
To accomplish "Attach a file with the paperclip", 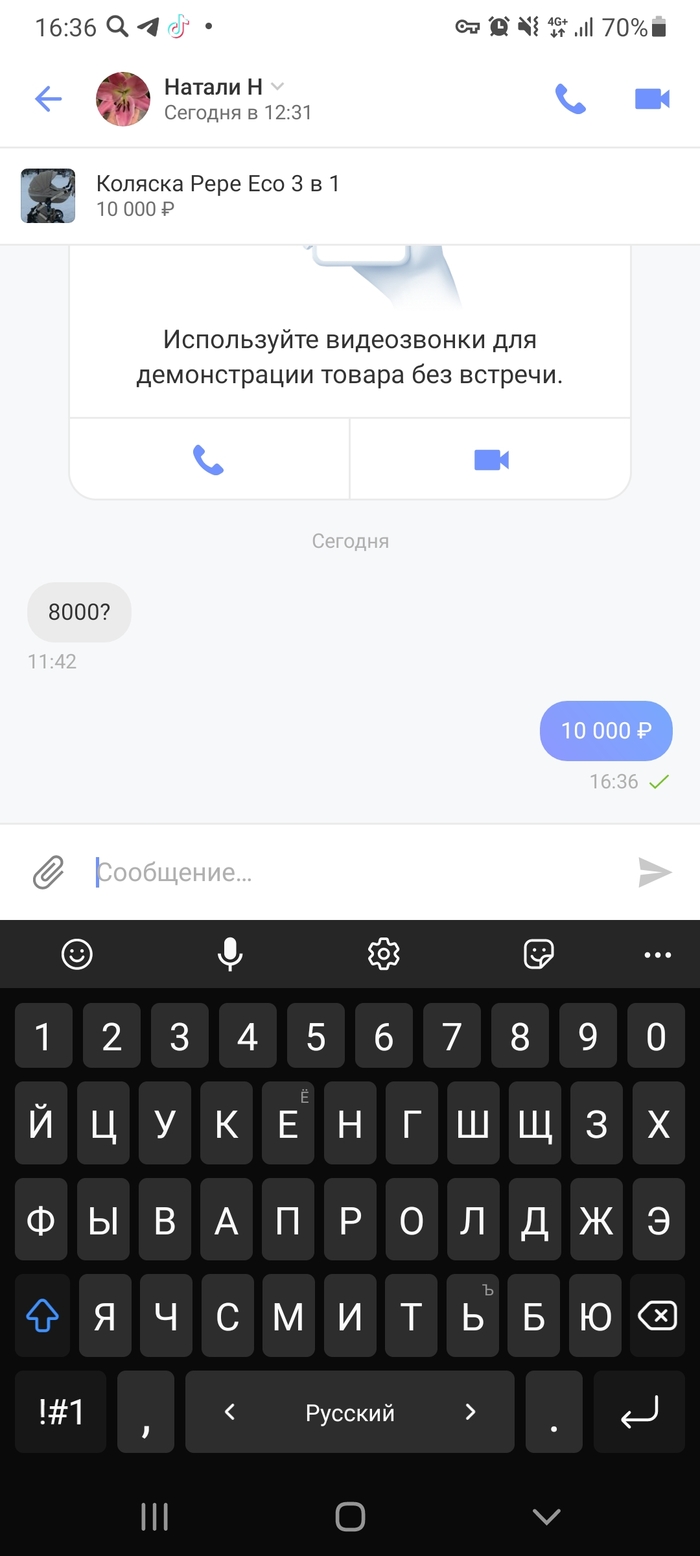I will pos(48,872).
